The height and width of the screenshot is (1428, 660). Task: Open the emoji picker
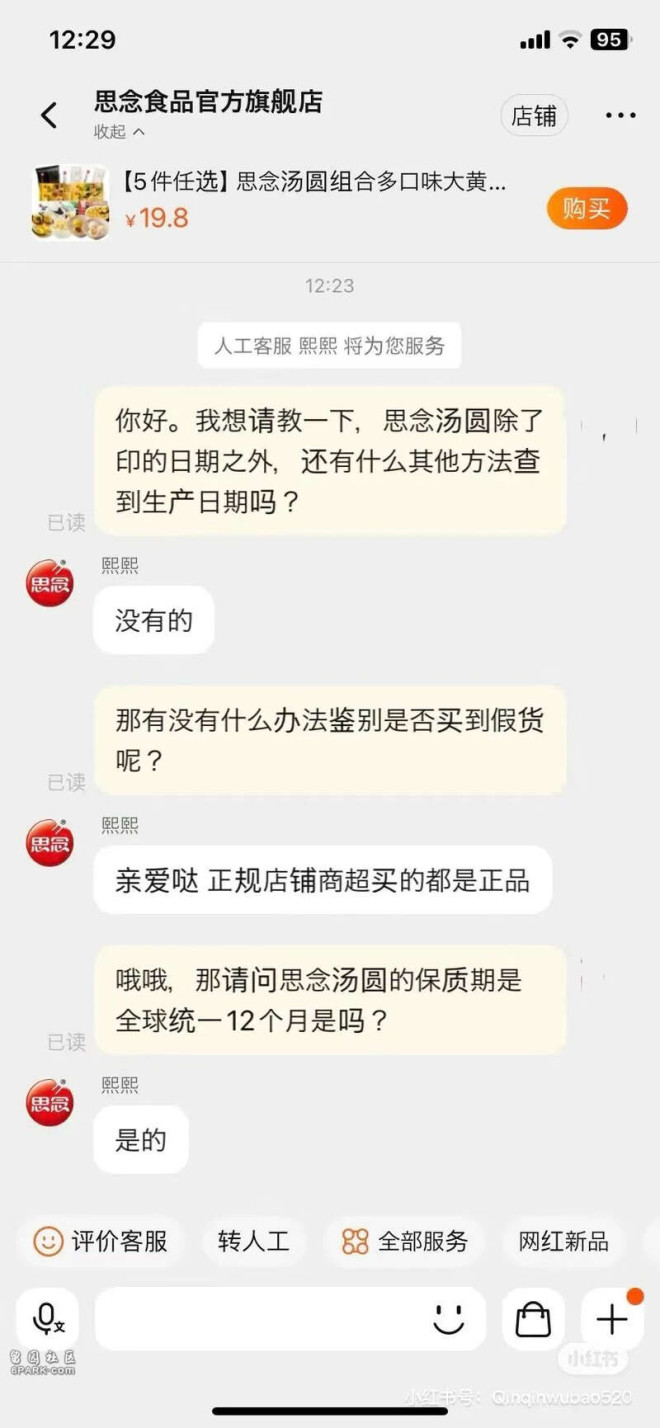click(449, 1319)
